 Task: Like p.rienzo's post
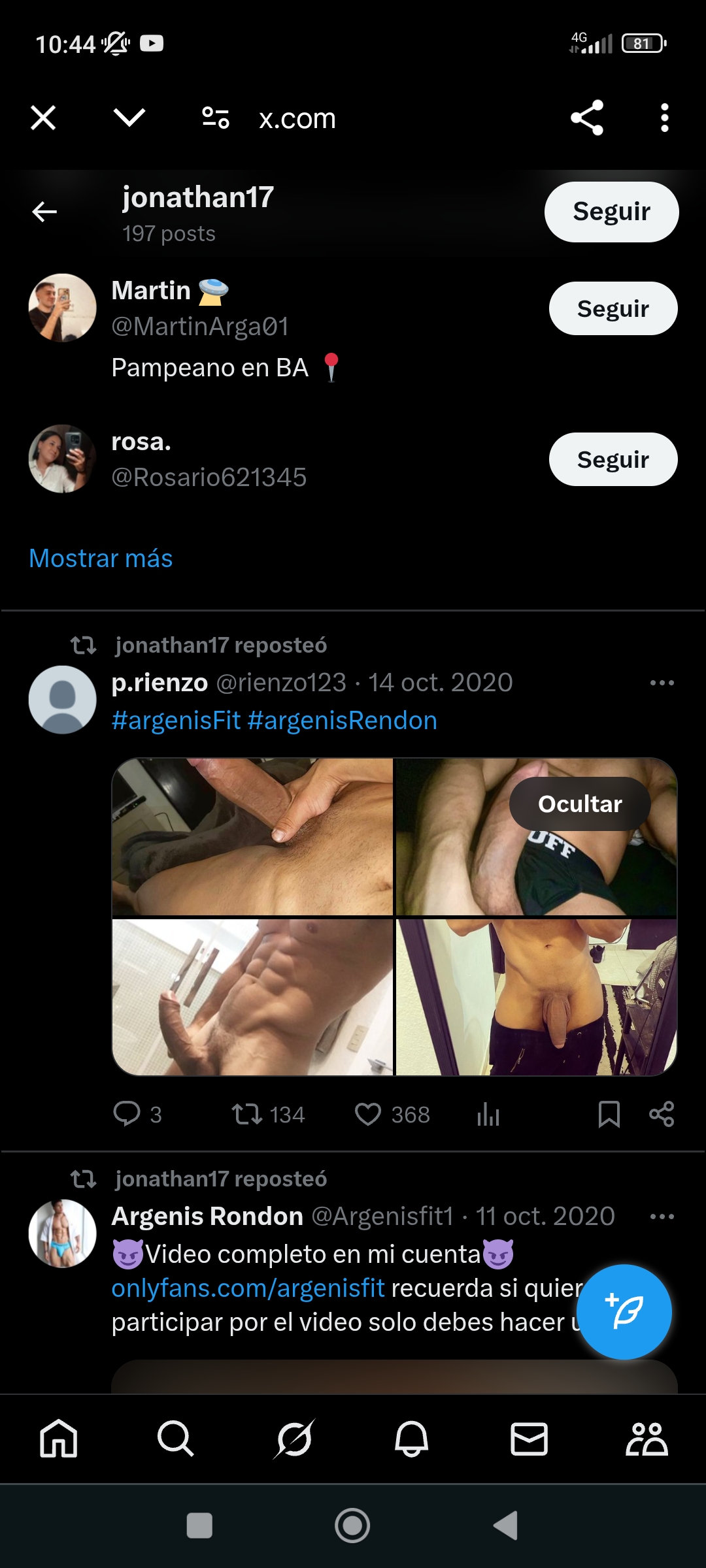[368, 1114]
